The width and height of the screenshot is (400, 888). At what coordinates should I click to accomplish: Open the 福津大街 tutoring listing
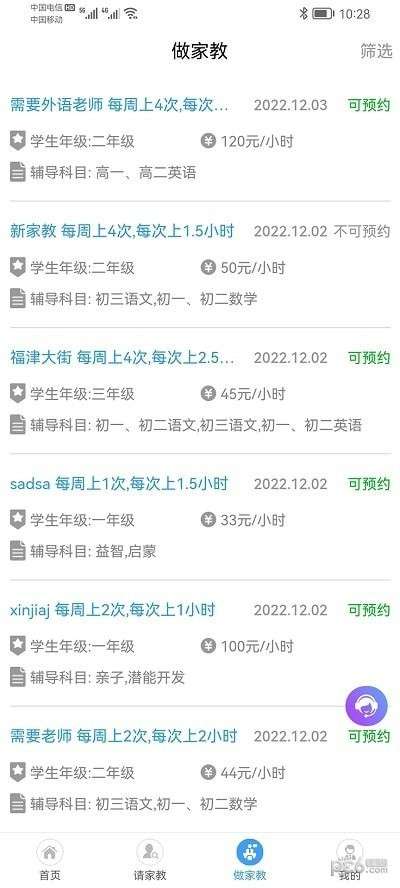200,391
